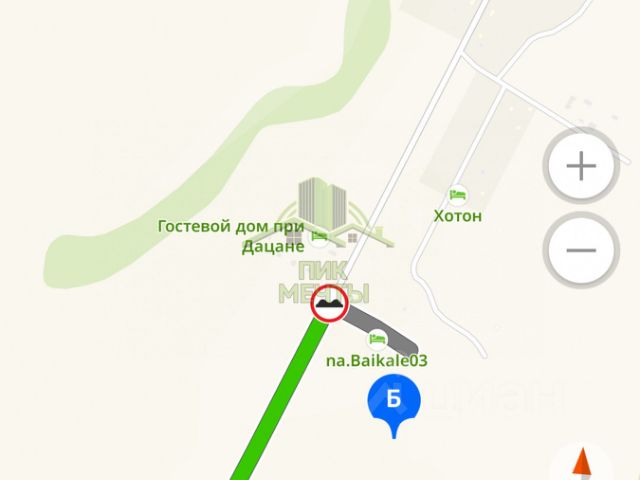Tap the speed bump road sign

click(x=328, y=304)
